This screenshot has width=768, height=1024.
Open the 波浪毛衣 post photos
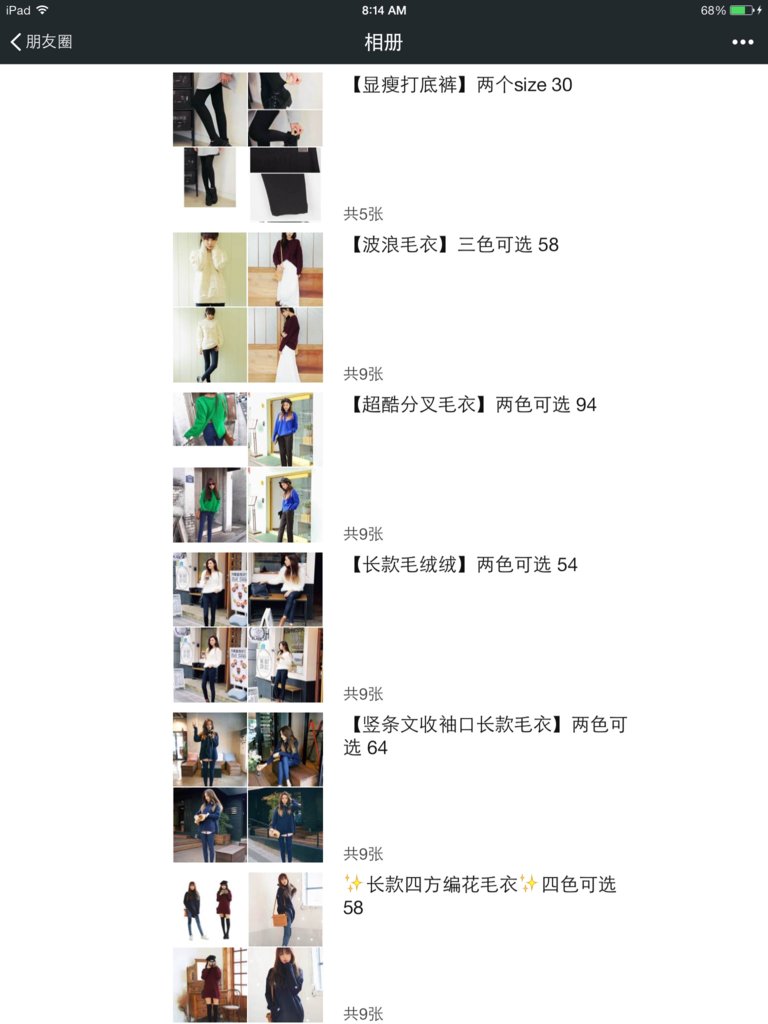(247, 307)
